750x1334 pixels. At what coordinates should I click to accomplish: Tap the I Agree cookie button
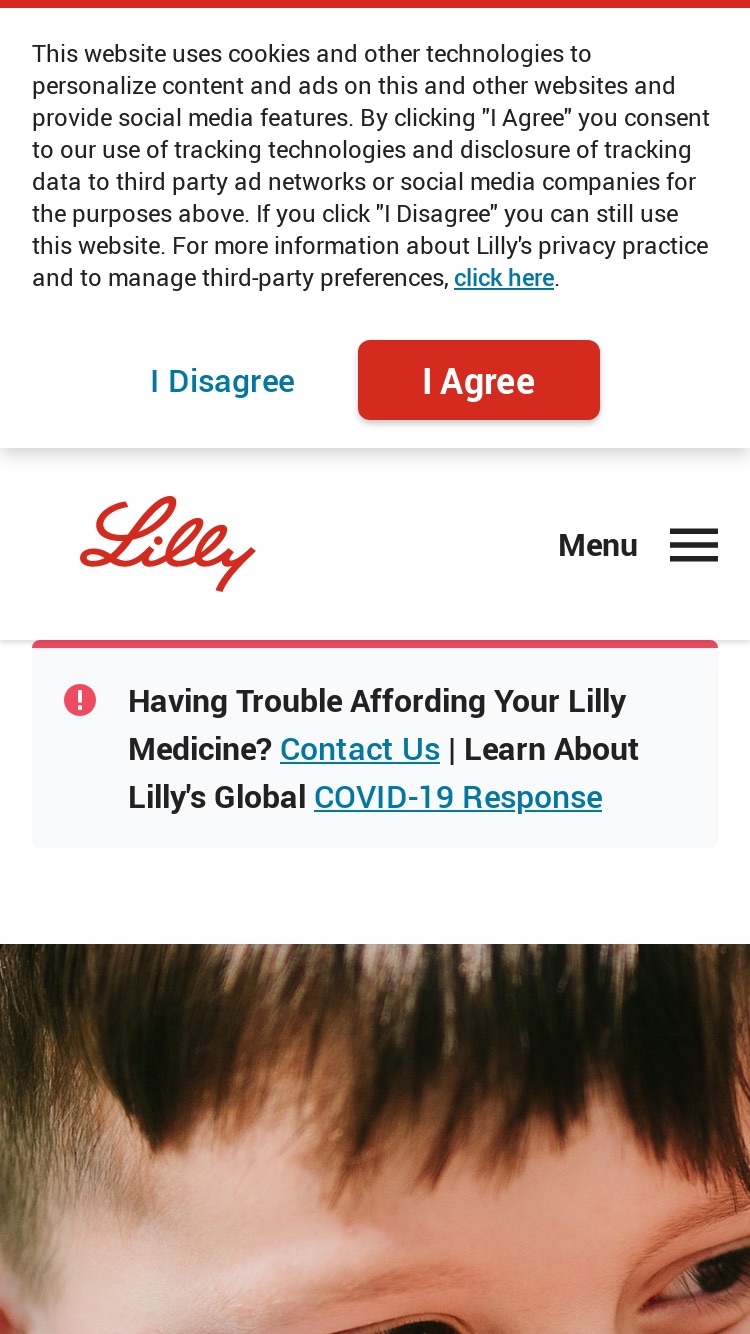pyautogui.click(x=478, y=380)
